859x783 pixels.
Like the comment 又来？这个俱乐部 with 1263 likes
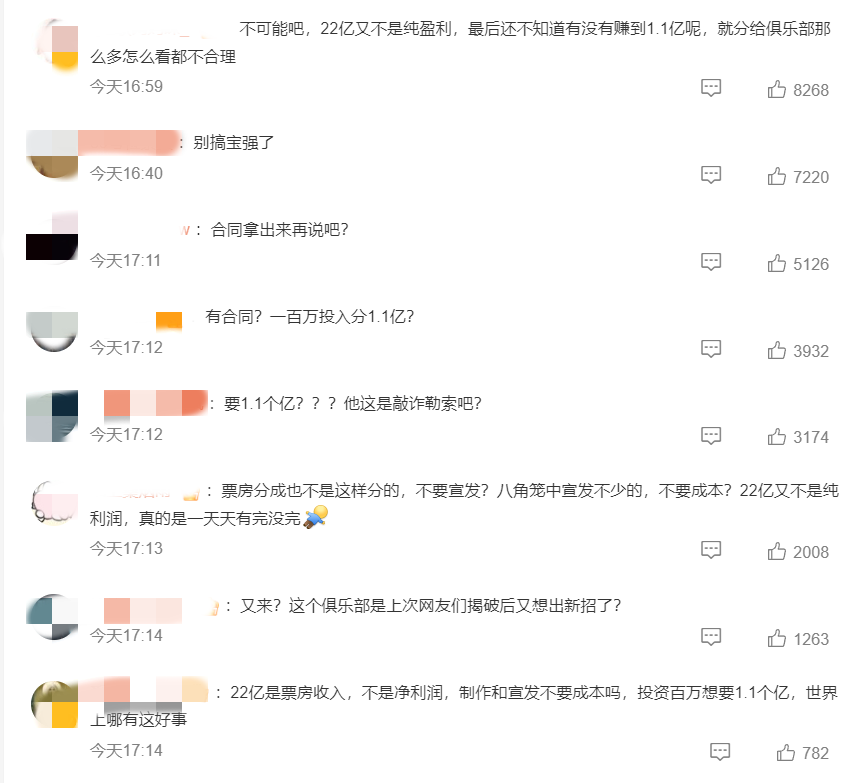pos(777,638)
